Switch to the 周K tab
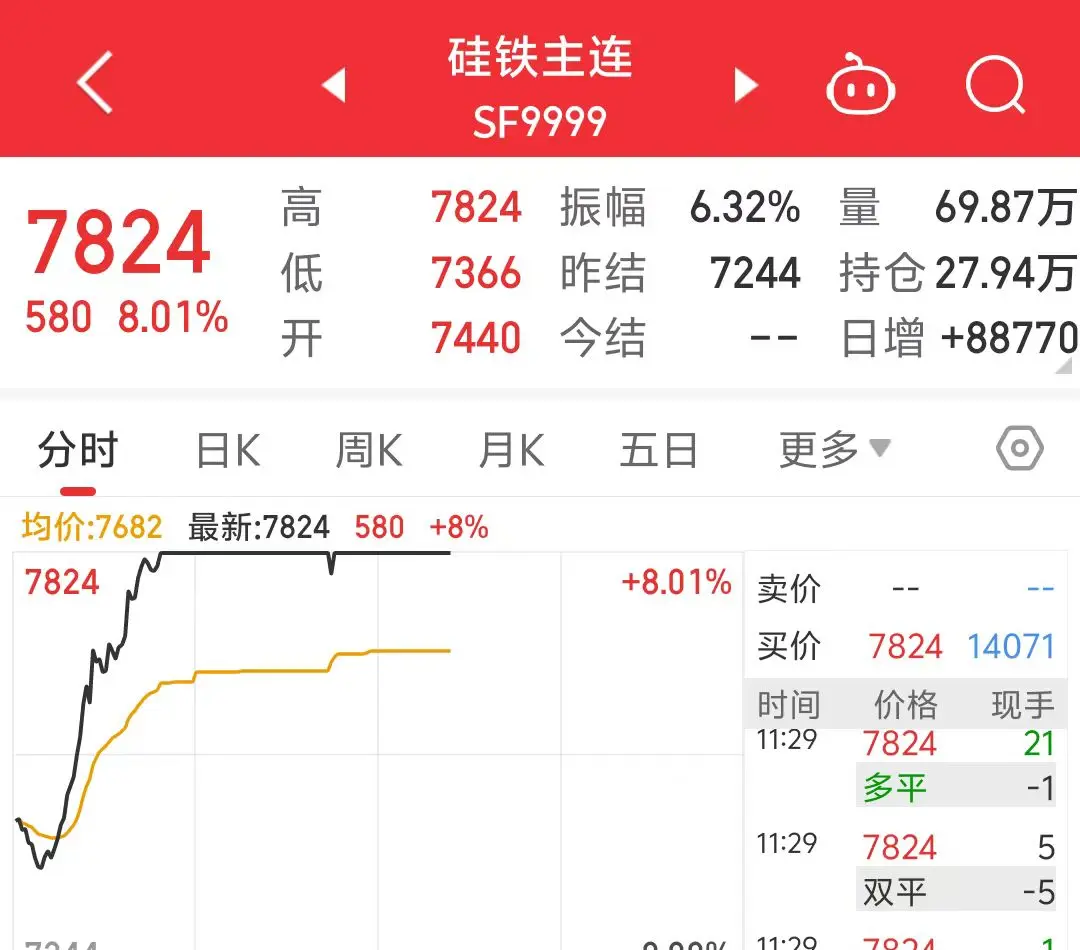The height and width of the screenshot is (950, 1080). (x=368, y=451)
